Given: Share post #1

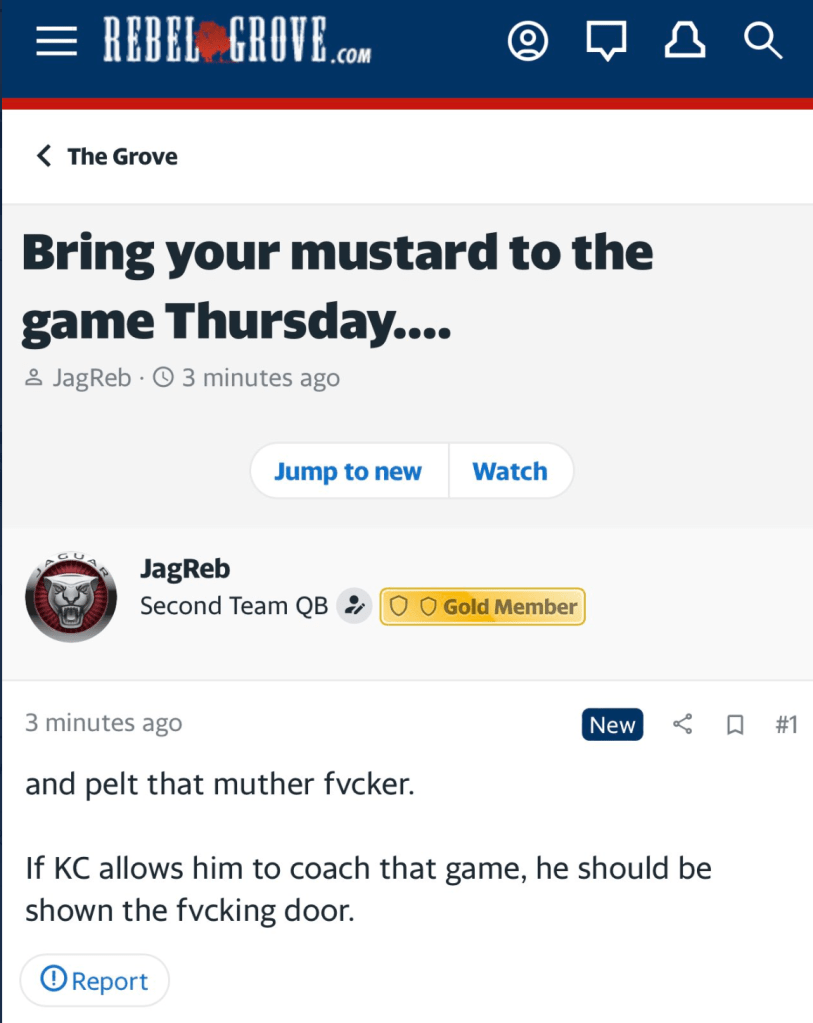Looking at the screenshot, I should coord(683,725).
